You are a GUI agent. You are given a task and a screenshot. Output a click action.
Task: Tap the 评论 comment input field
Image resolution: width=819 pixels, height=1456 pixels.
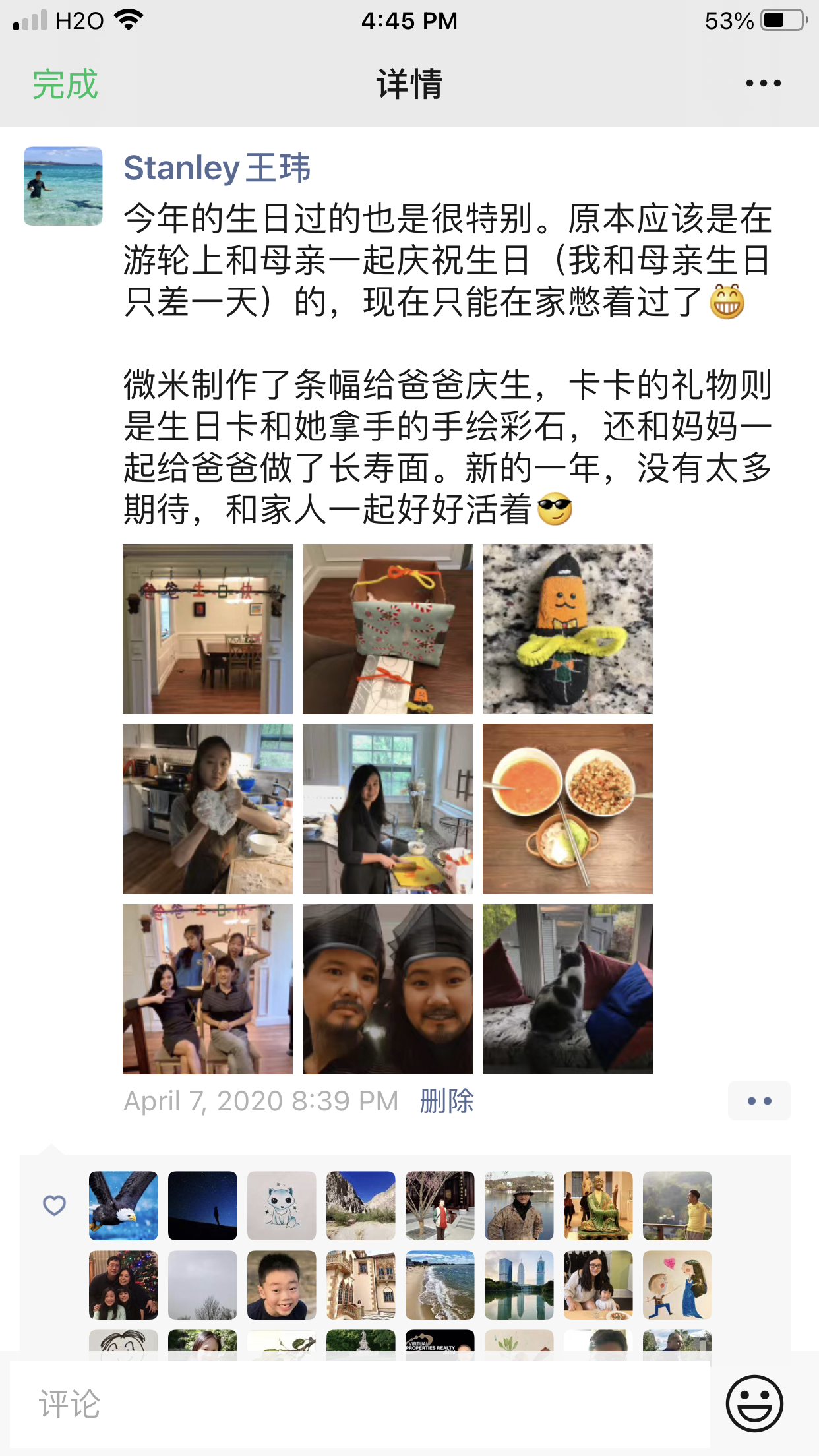(x=359, y=1404)
